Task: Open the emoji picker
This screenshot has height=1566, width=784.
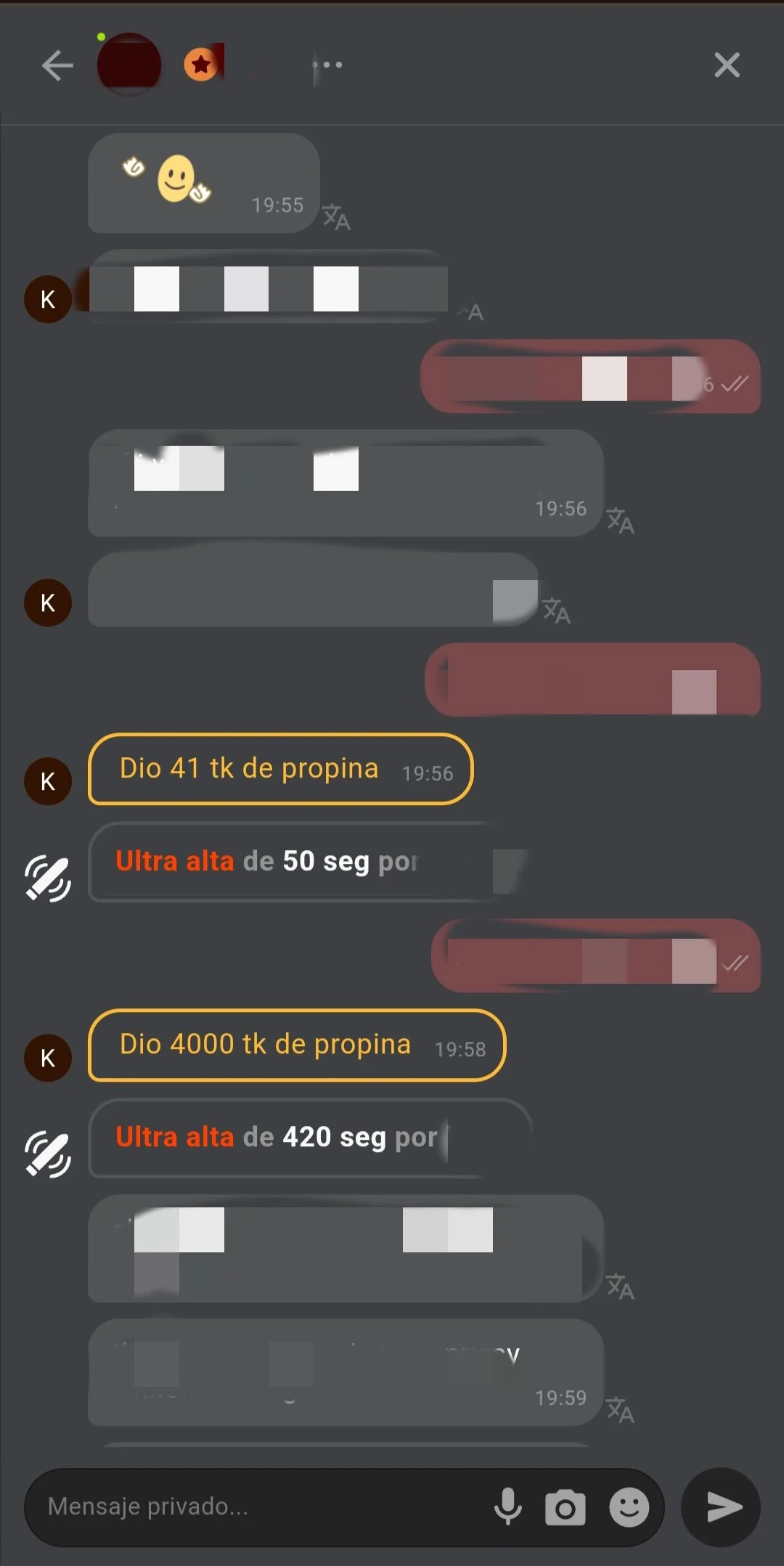Action: coord(629,1507)
